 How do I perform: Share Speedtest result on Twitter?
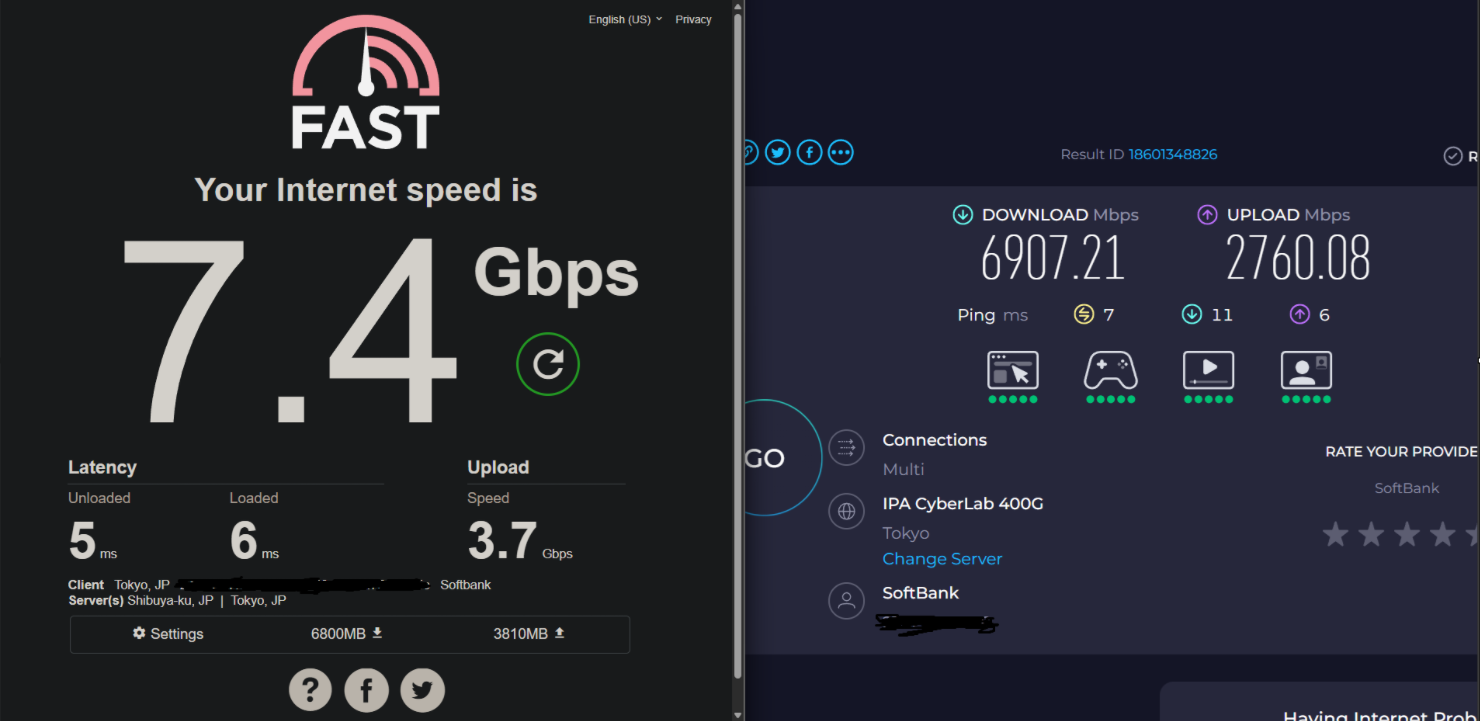click(778, 153)
